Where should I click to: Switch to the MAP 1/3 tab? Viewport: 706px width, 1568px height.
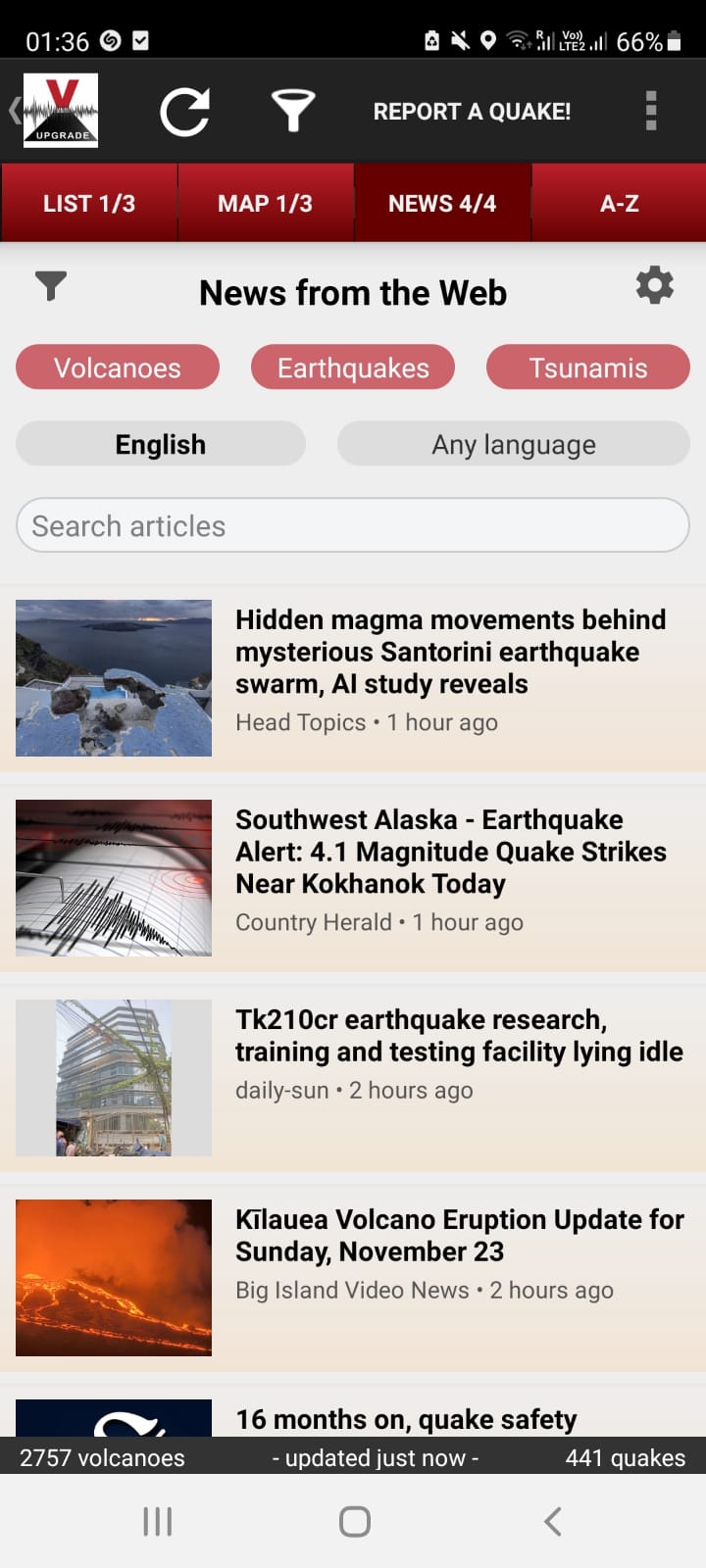266,203
